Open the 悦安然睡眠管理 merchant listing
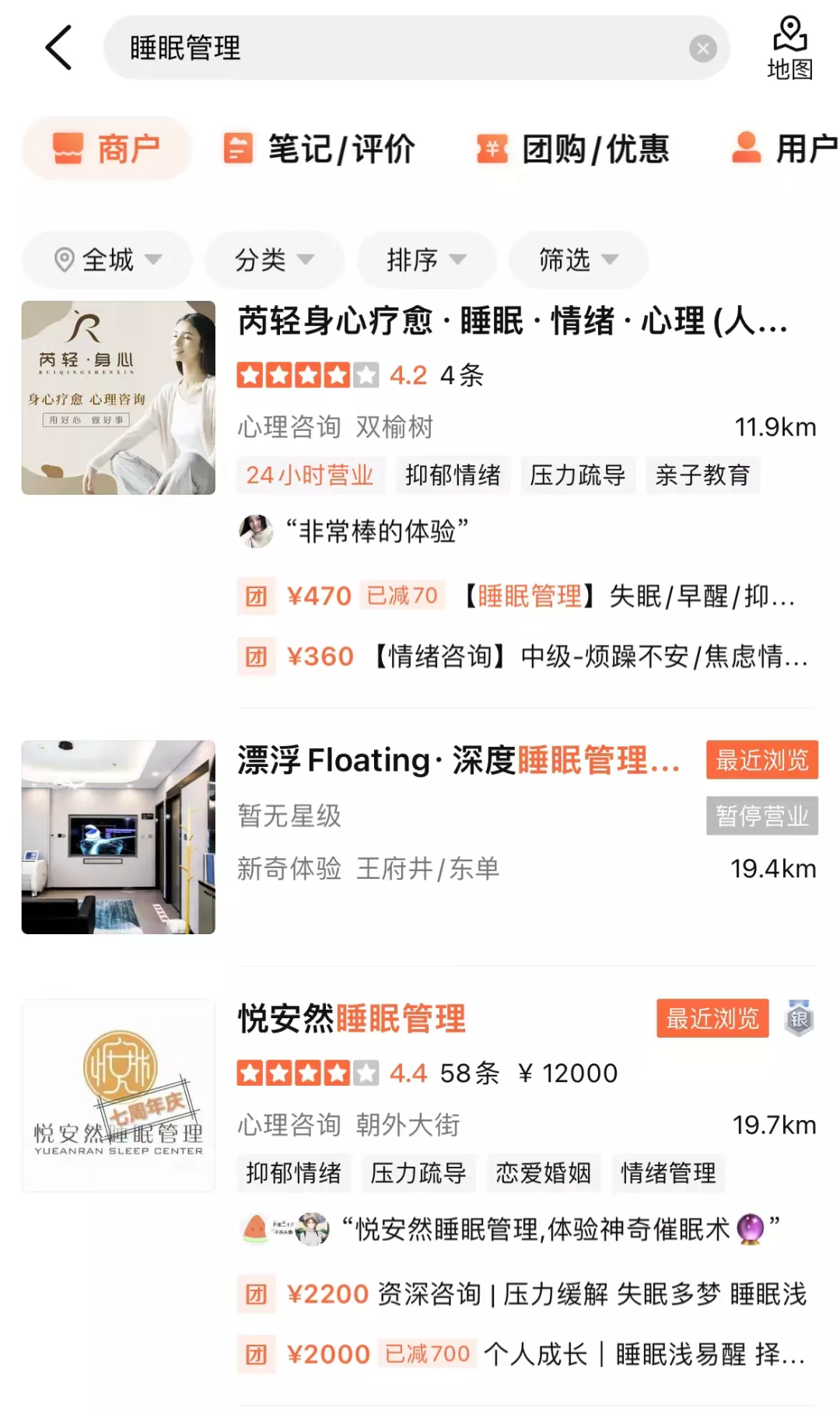 pyautogui.click(x=352, y=1018)
